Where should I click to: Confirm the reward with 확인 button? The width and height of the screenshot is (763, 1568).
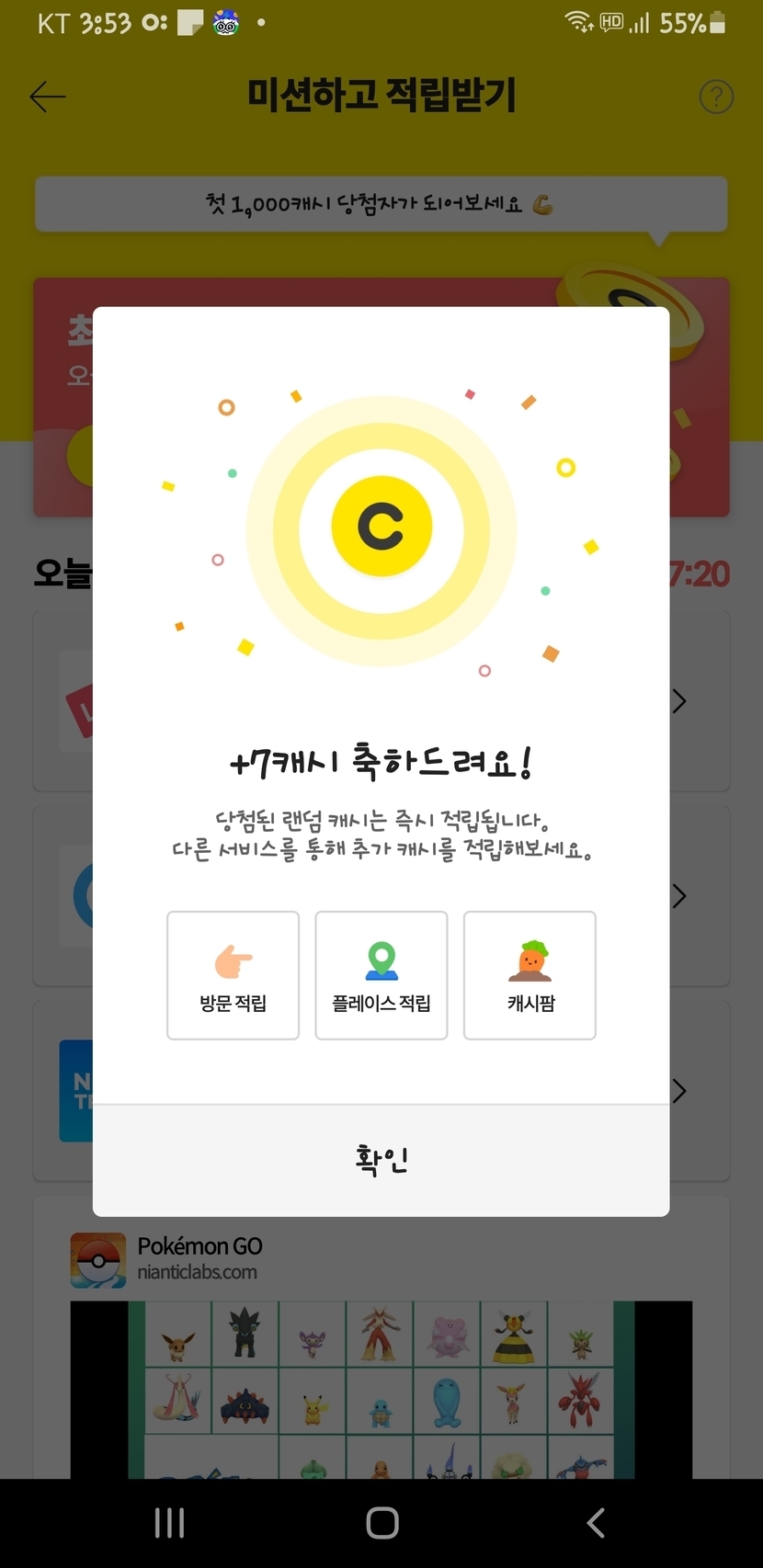click(x=381, y=1160)
